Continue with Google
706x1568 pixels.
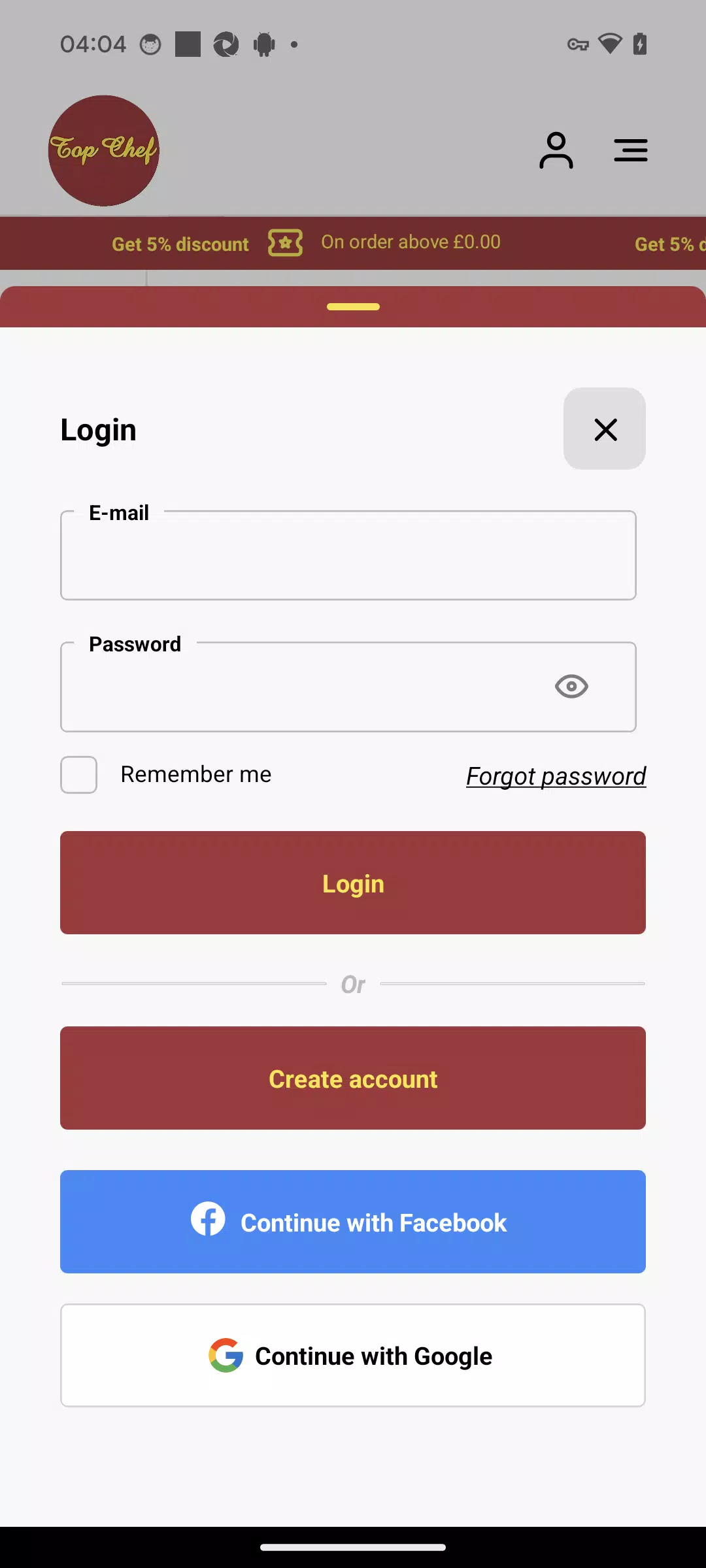(353, 1356)
